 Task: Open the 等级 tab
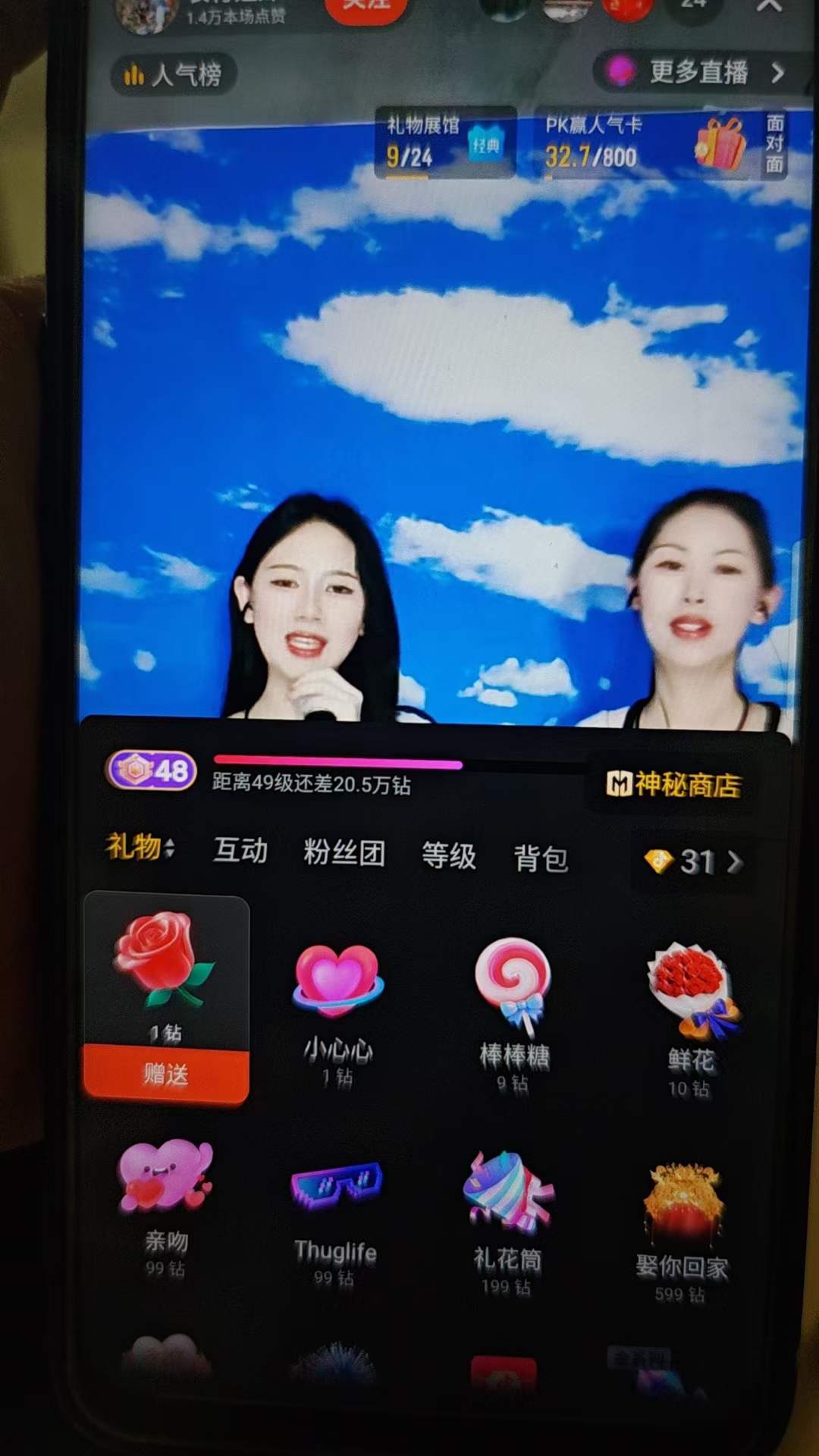point(448,856)
